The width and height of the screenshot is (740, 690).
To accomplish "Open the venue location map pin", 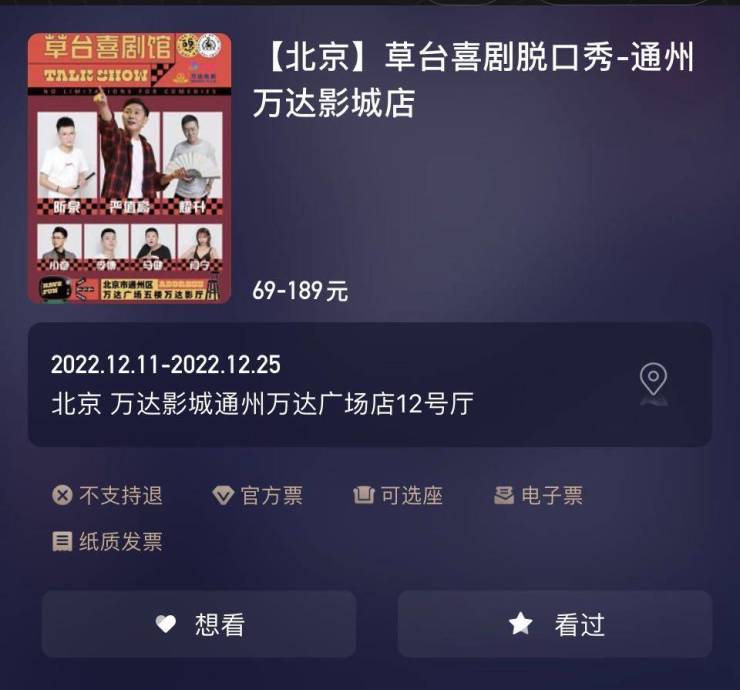I will tap(653, 382).
